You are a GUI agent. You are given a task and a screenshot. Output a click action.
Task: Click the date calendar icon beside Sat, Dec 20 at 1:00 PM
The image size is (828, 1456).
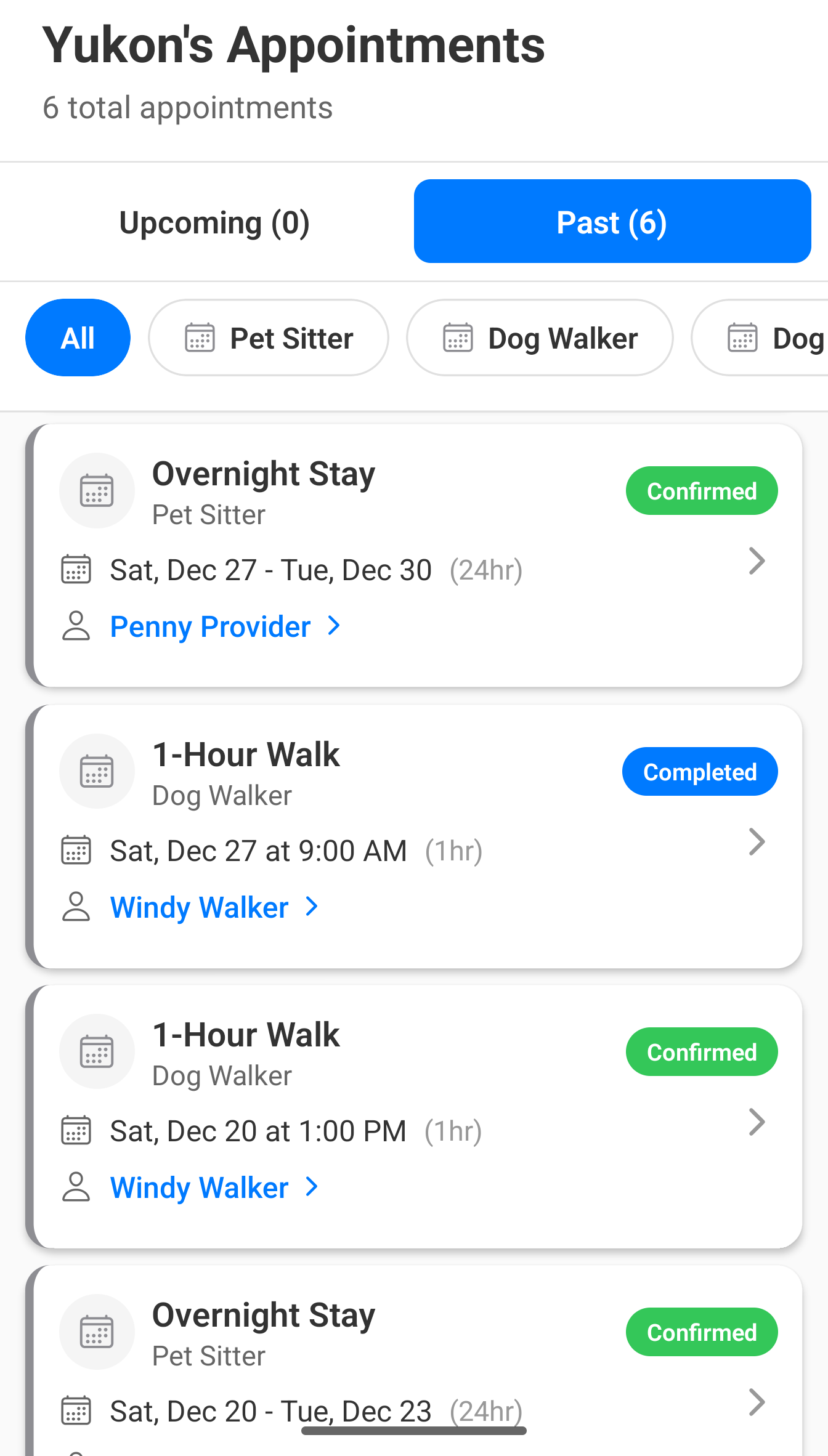[75, 1130]
